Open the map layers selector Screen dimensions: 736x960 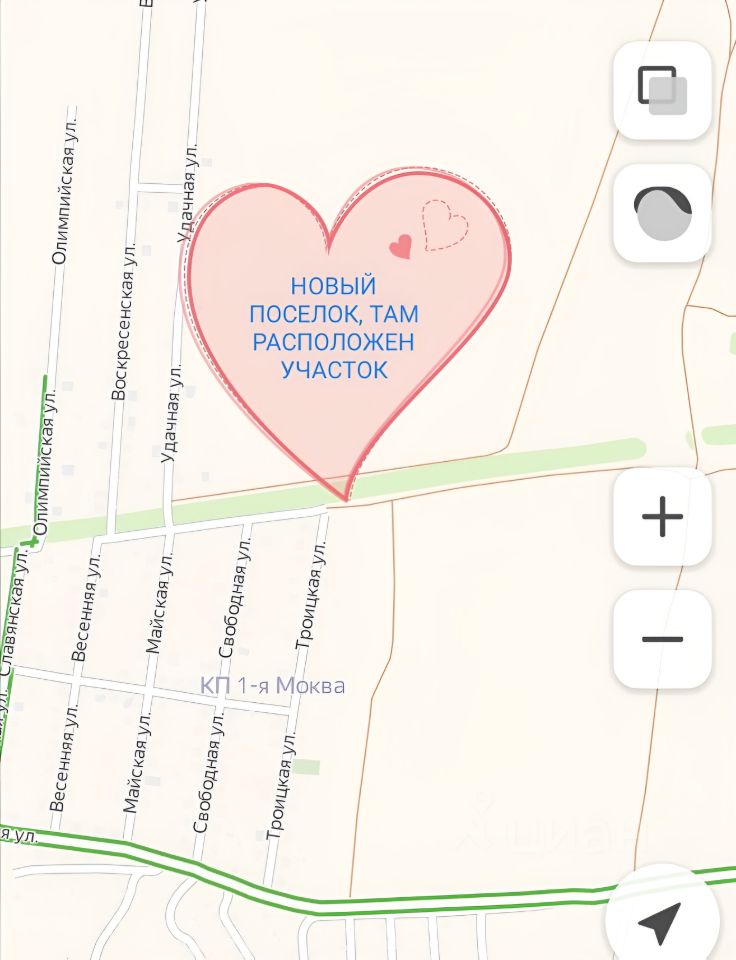(x=662, y=90)
